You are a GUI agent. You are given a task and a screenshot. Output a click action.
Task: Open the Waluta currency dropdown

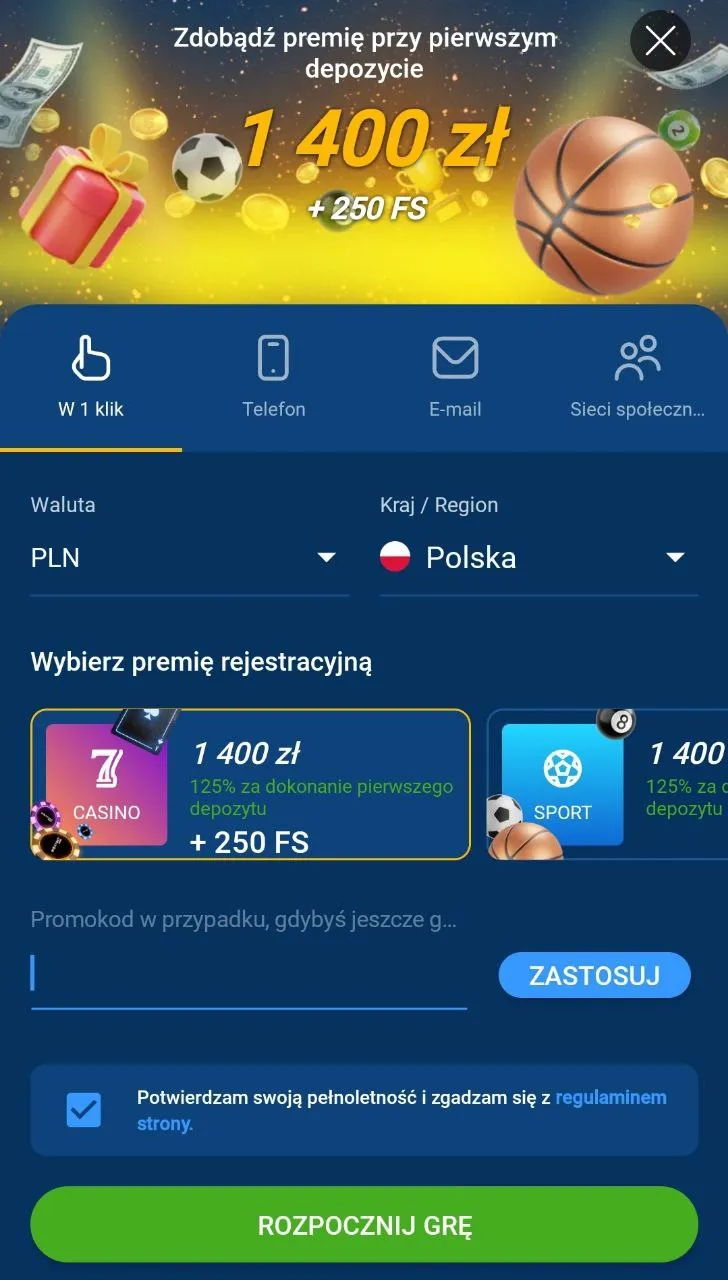(189, 557)
